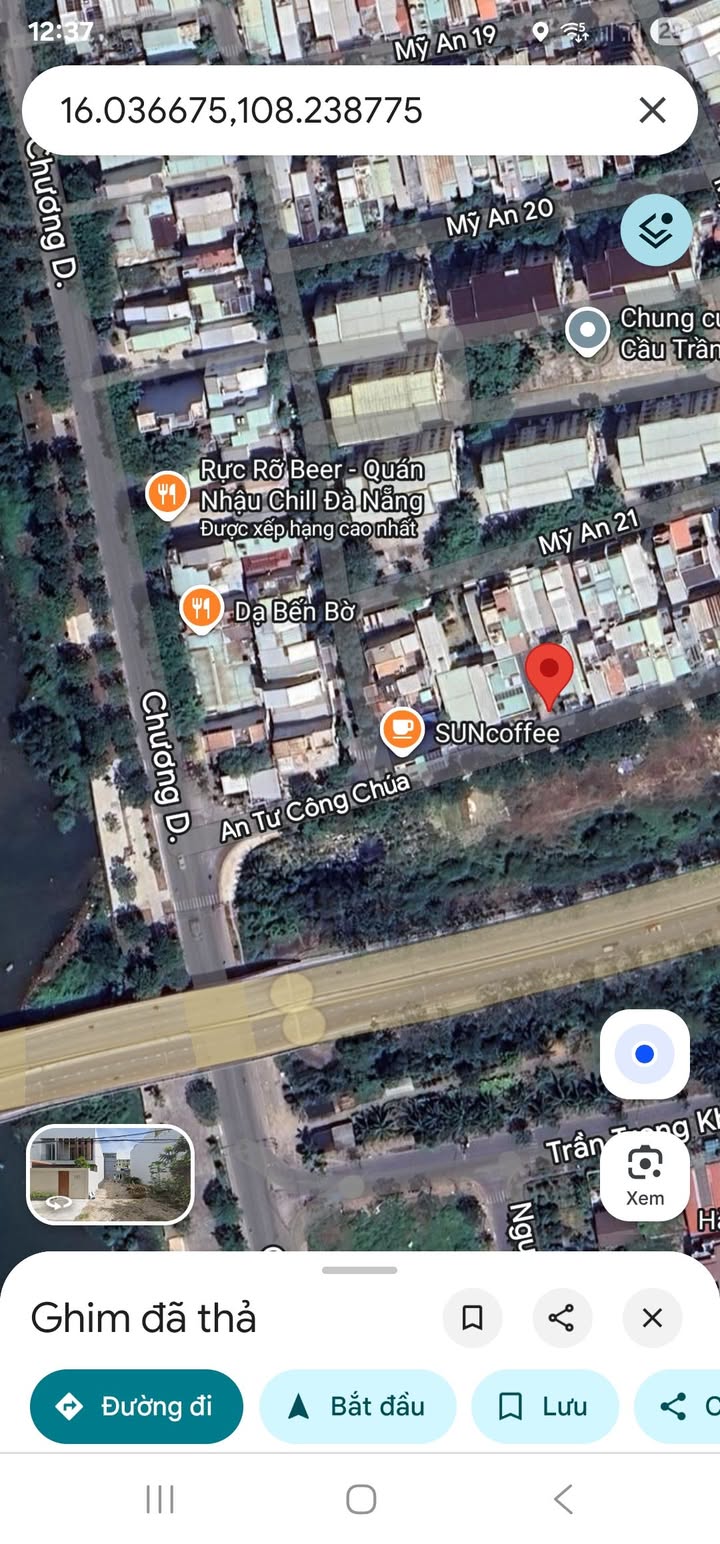720x1544 pixels.
Task: Open the Street View thumbnail
Action: tap(110, 1174)
